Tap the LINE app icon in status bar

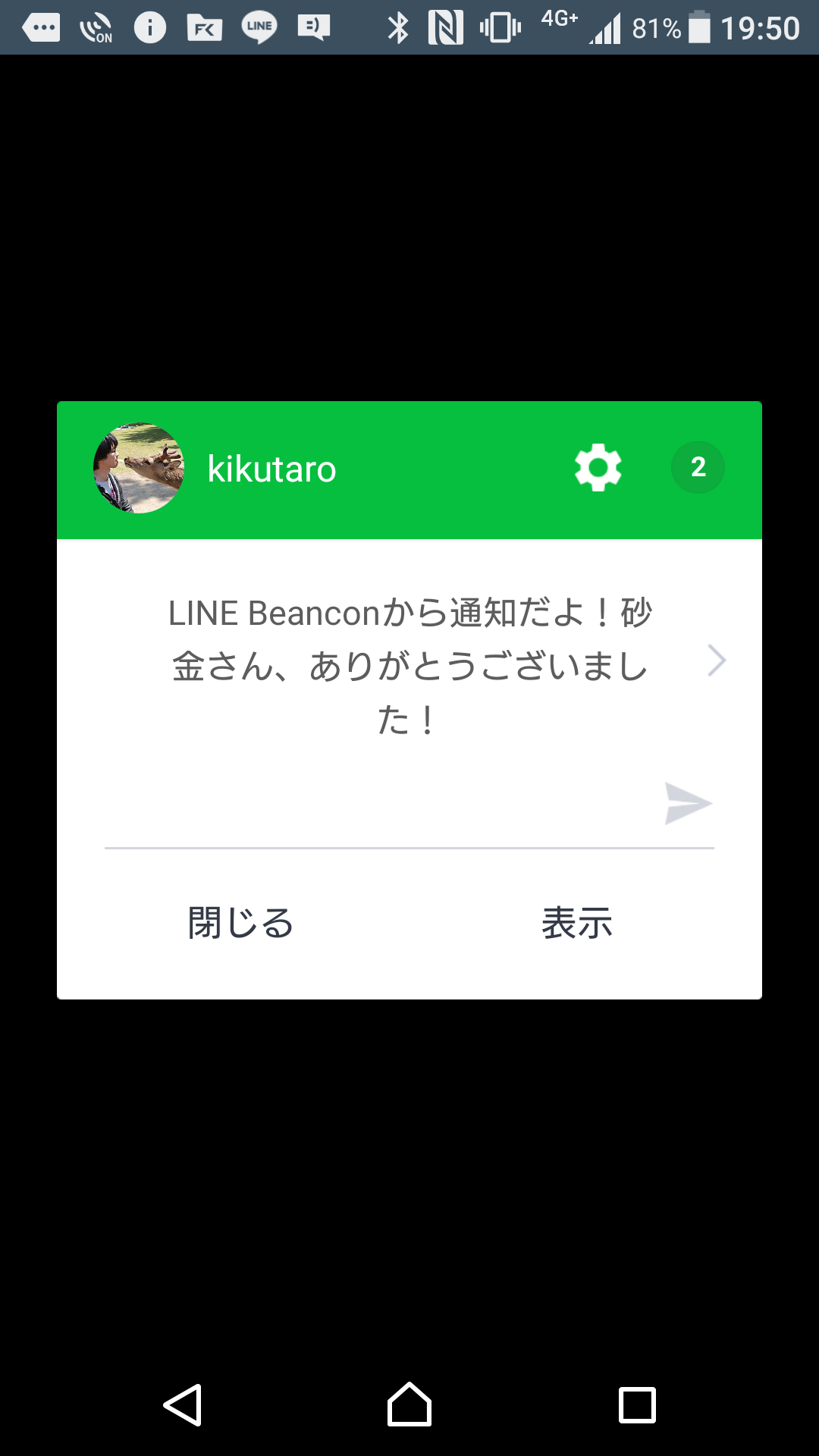coord(259,26)
